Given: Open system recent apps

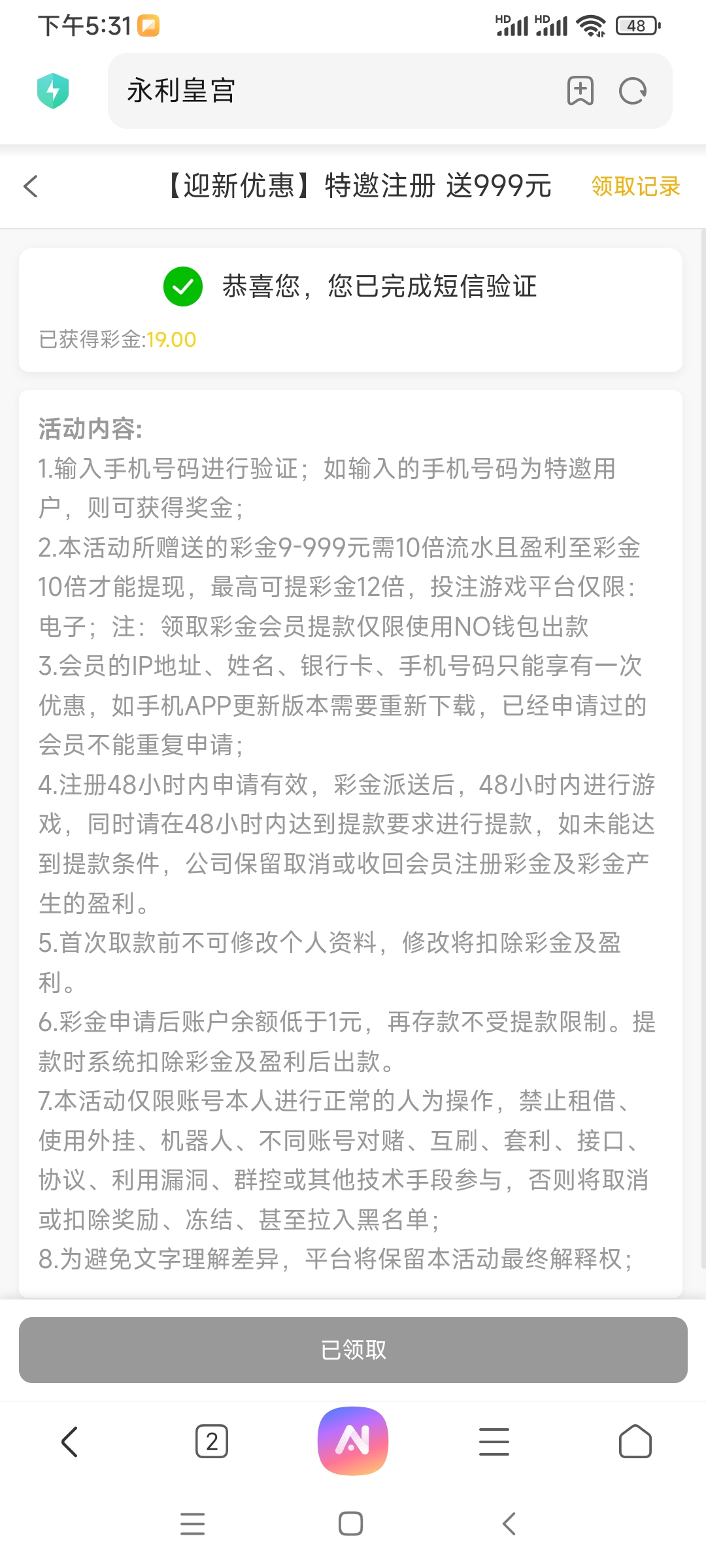Looking at the screenshot, I should tap(193, 1524).
